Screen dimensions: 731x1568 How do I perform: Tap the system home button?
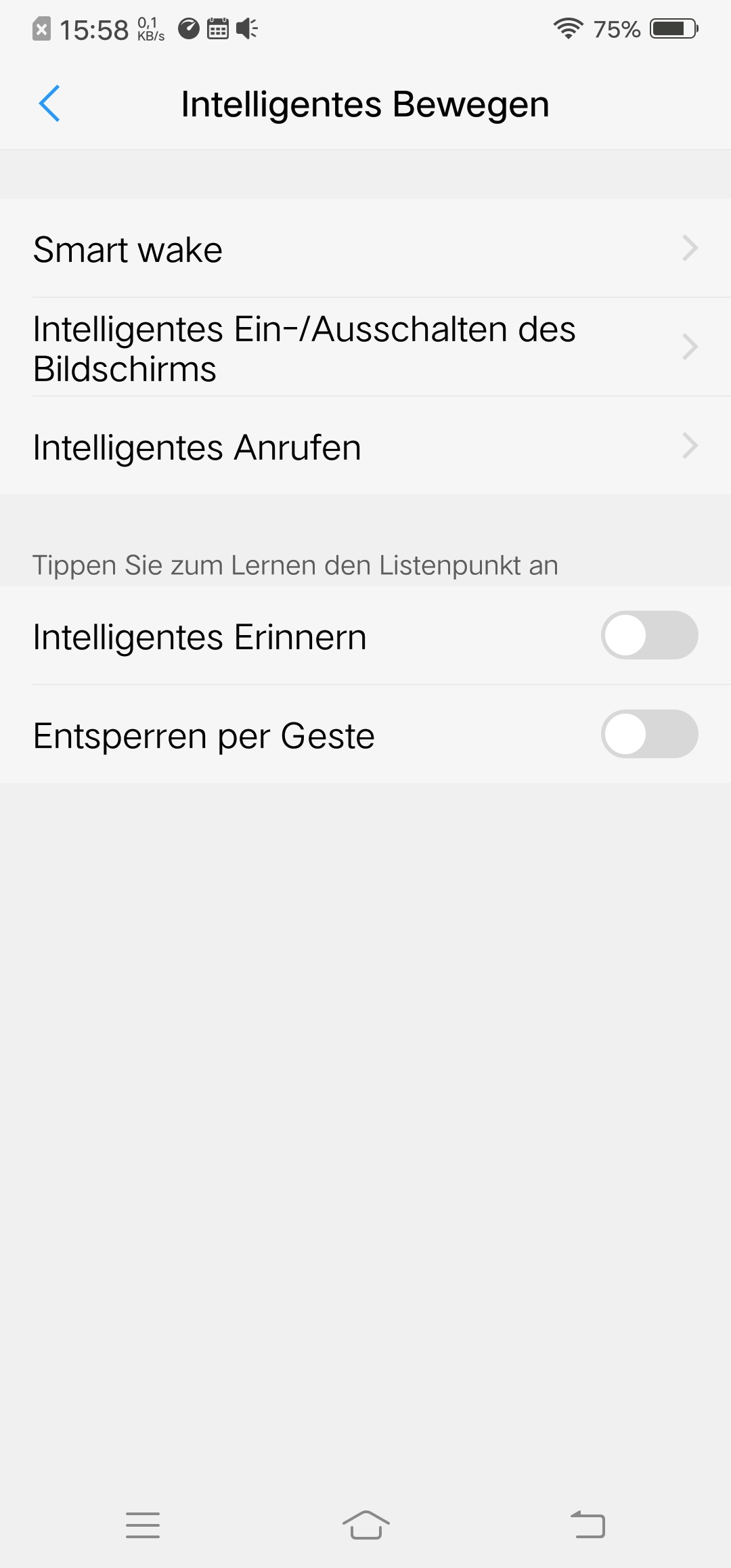365,1525
